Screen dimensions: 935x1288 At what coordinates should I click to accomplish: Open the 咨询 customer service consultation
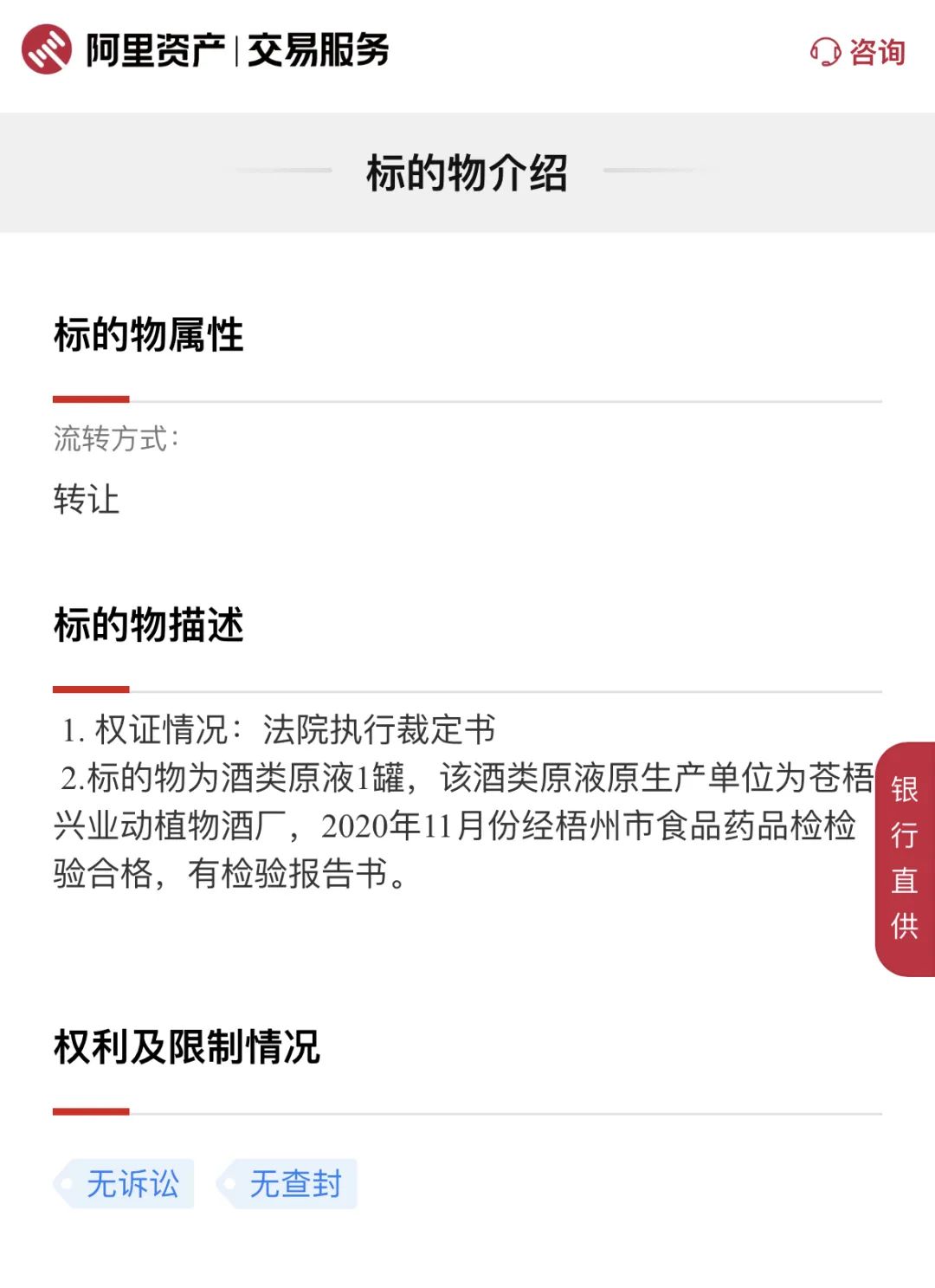pyautogui.click(x=858, y=52)
